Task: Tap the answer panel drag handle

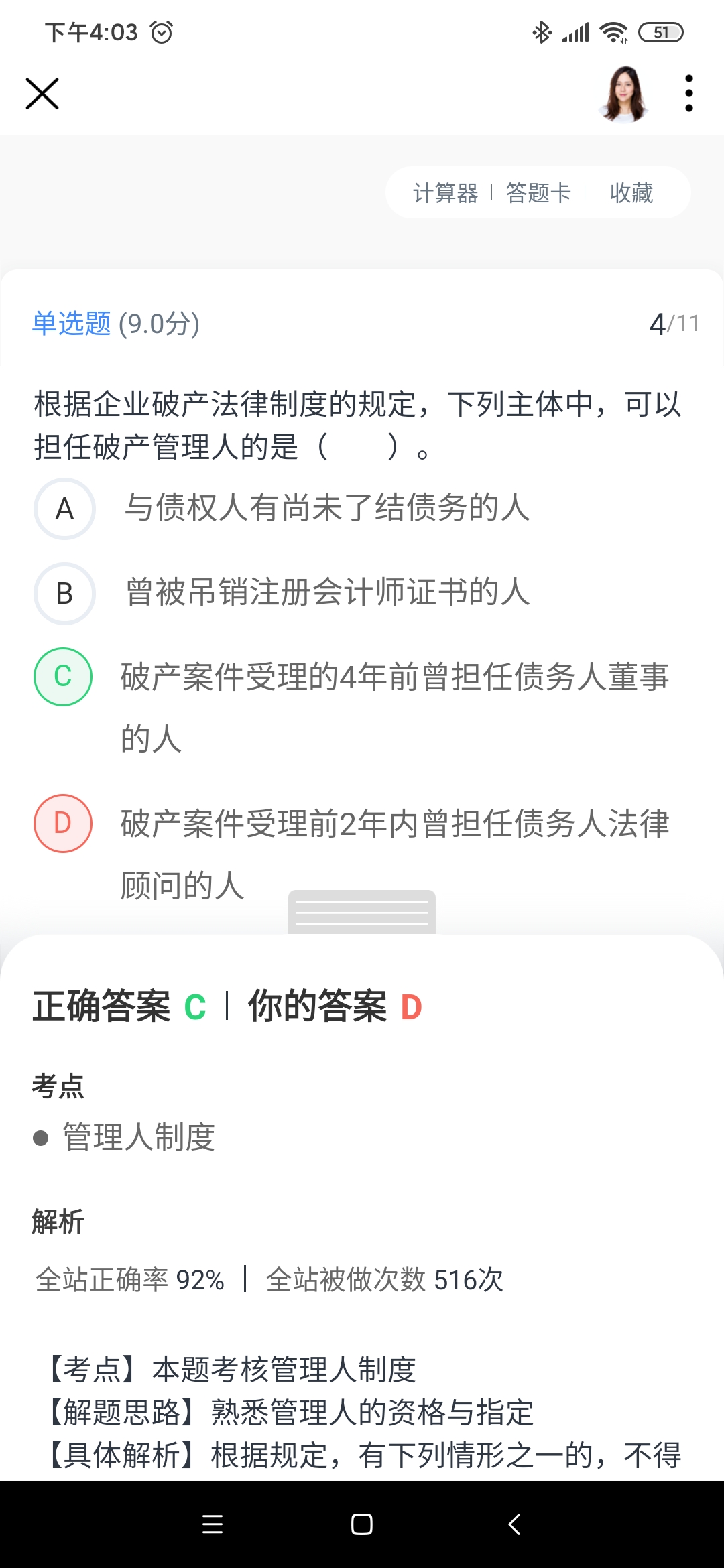Action: (x=362, y=912)
